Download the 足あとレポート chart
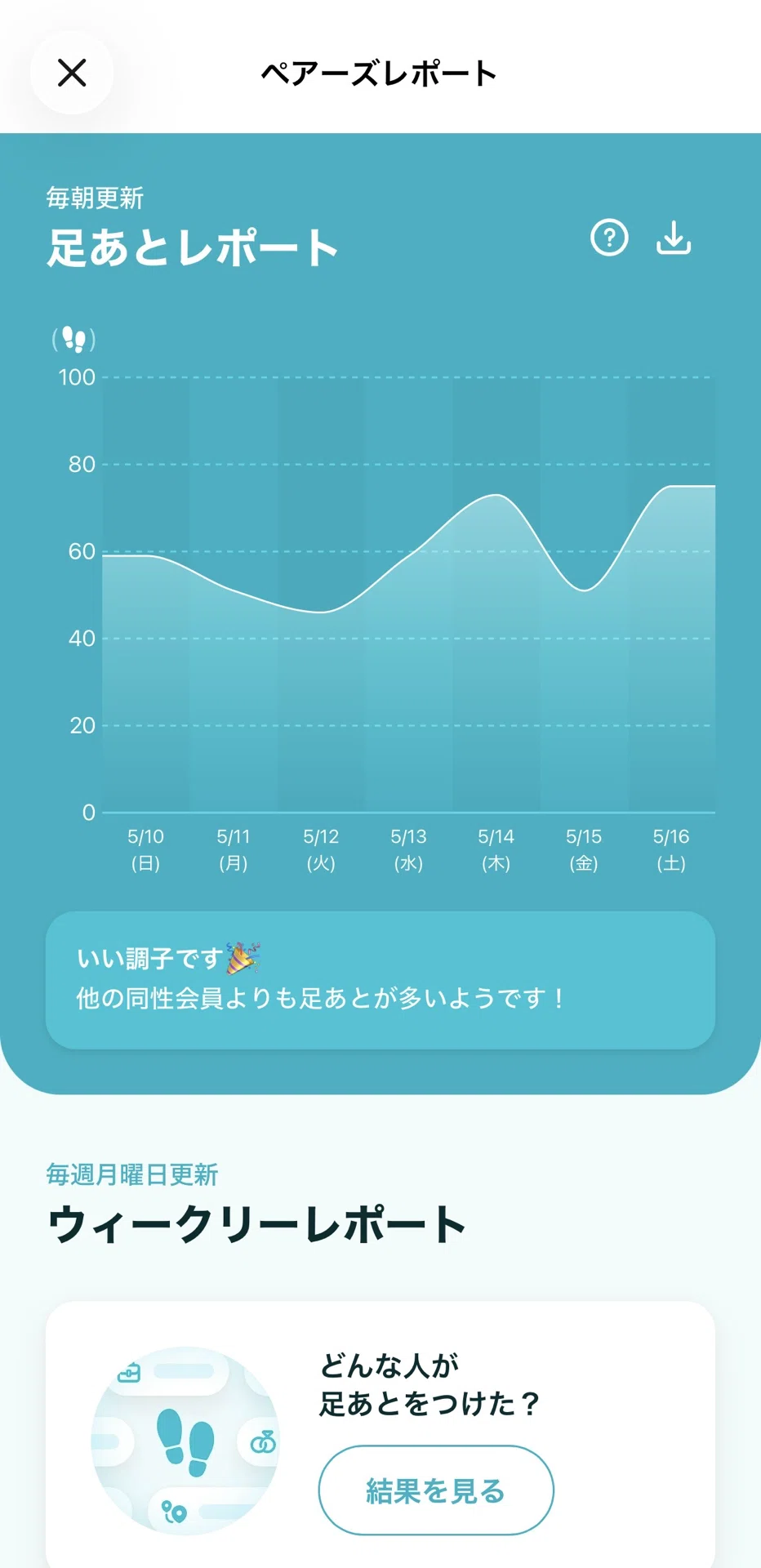Viewport: 761px width, 1568px height. coord(674,238)
